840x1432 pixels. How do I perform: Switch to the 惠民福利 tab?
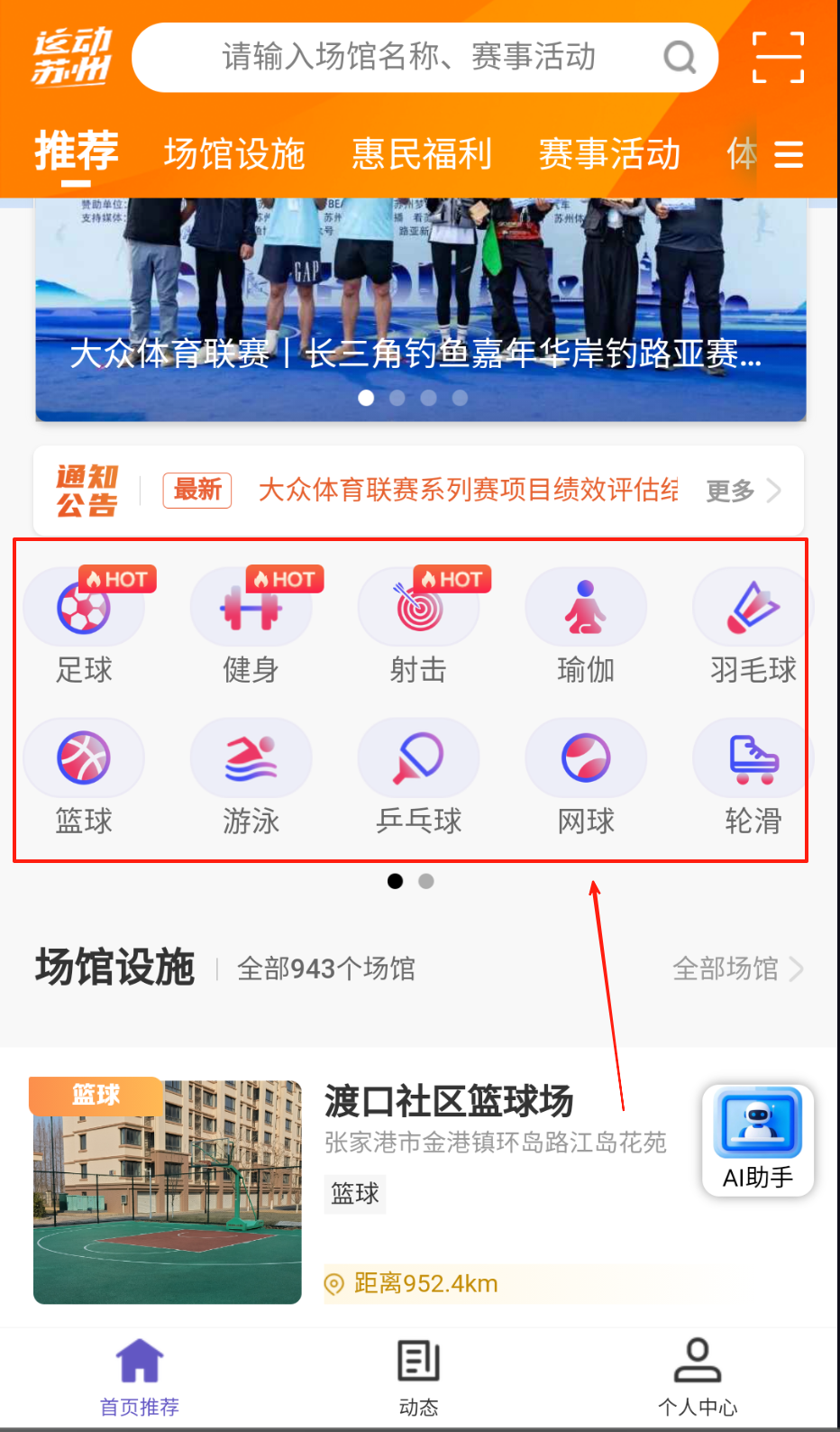422,154
